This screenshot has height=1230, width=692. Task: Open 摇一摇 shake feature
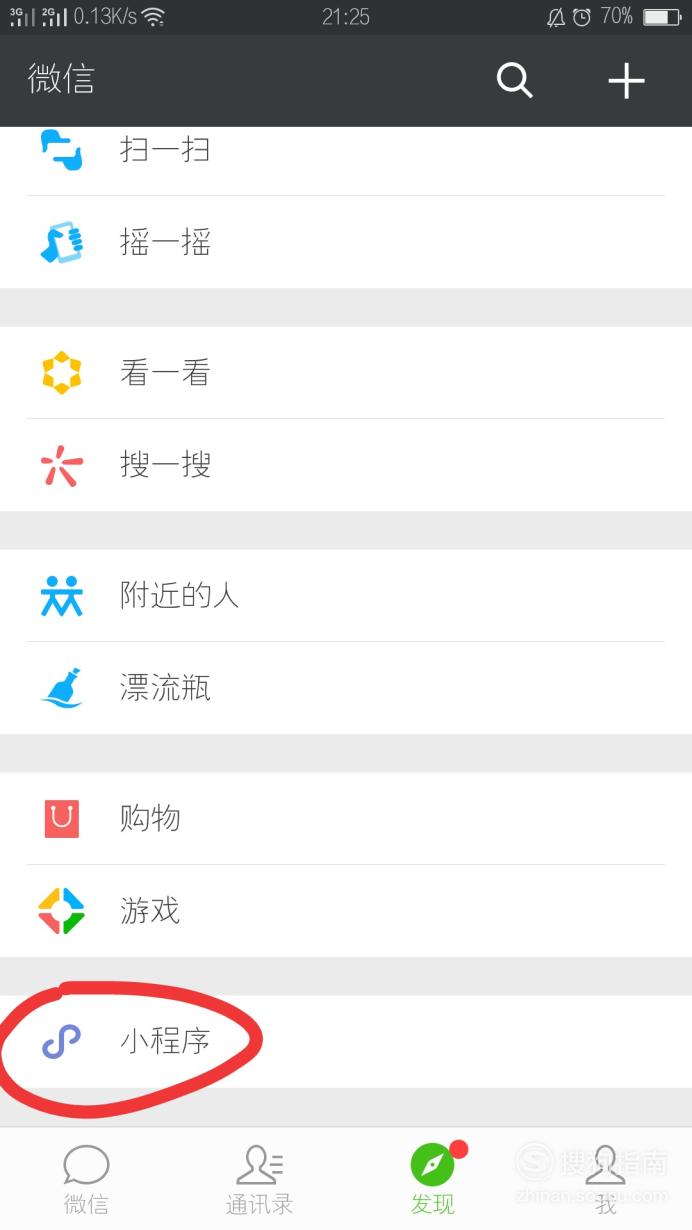tap(346, 242)
